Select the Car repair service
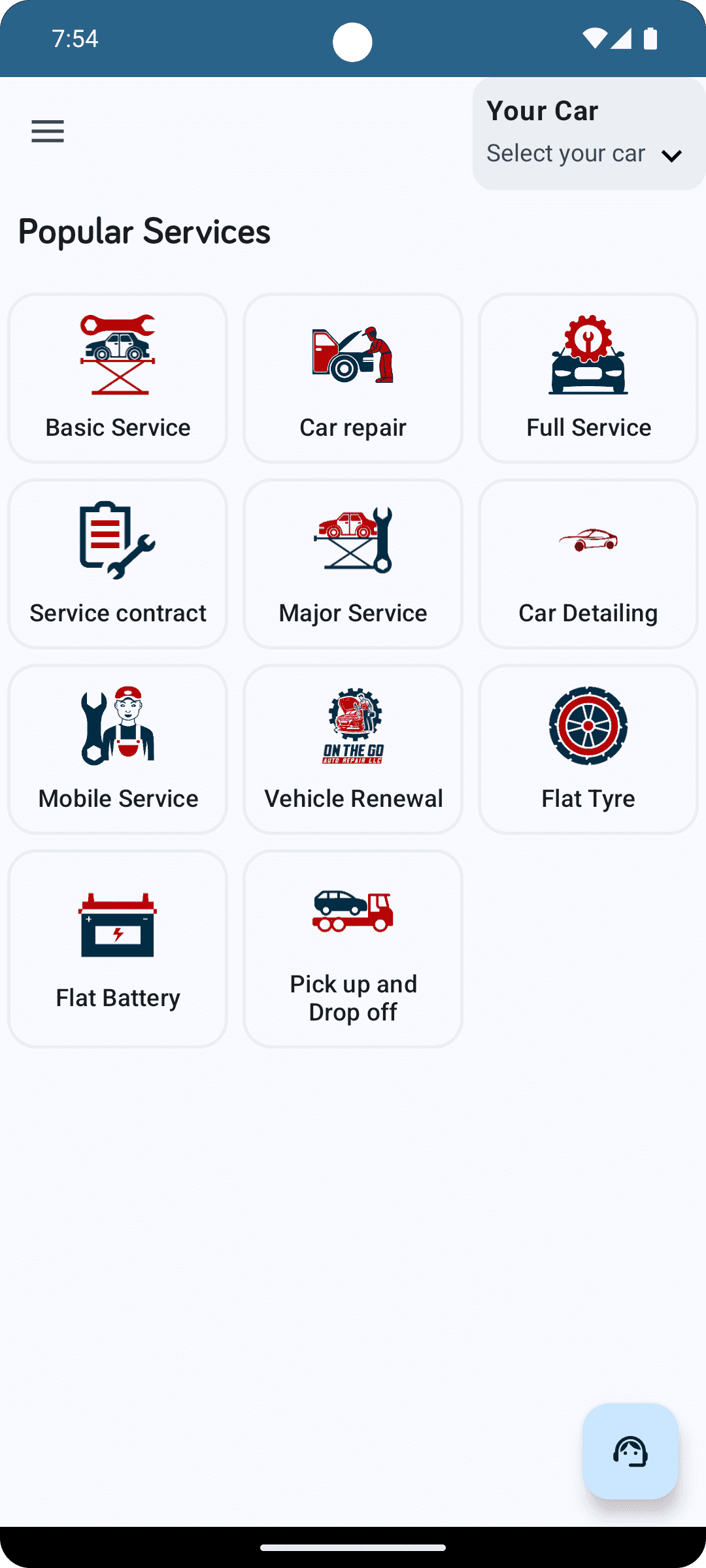Screen dimensions: 706x1568 pyautogui.click(x=353, y=378)
